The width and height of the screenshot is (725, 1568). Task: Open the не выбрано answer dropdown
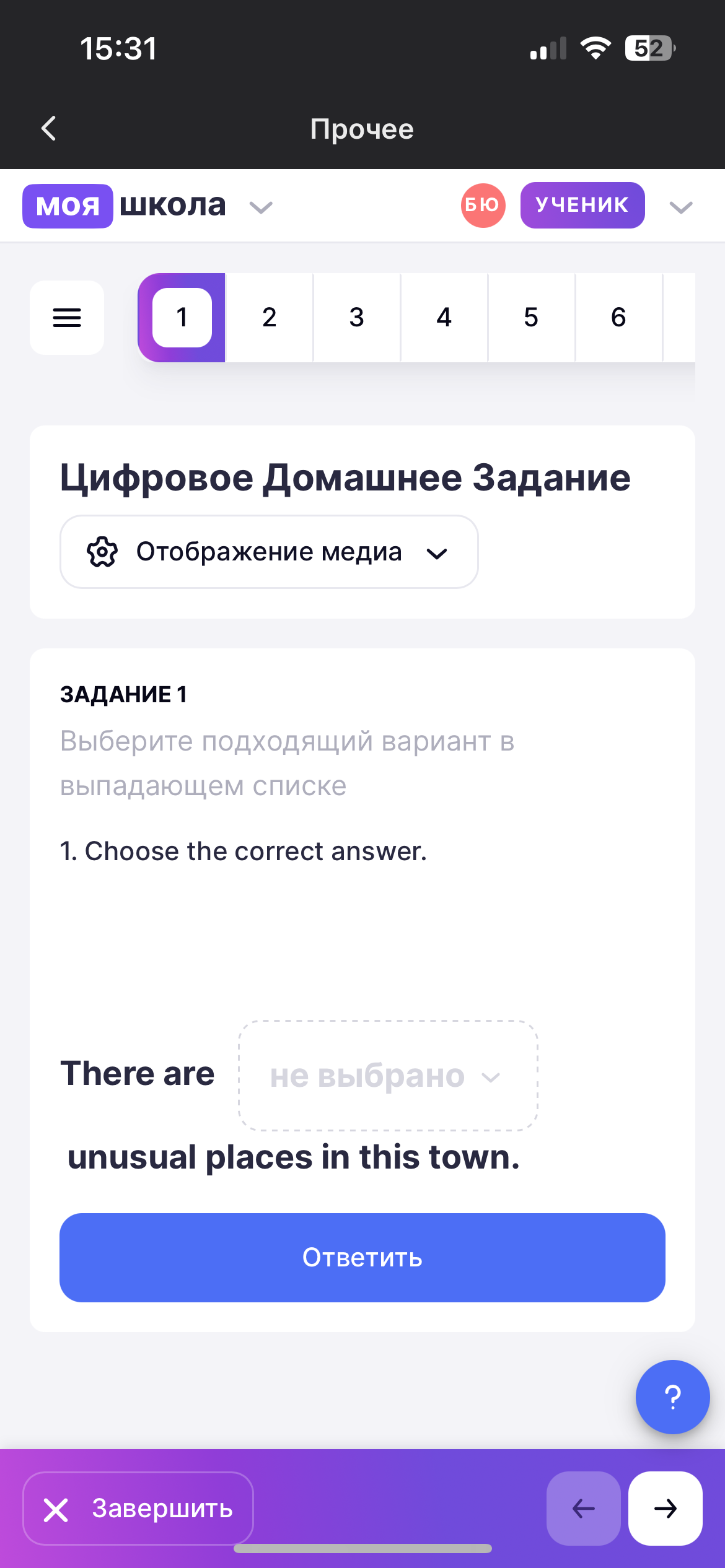click(x=388, y=1076)
